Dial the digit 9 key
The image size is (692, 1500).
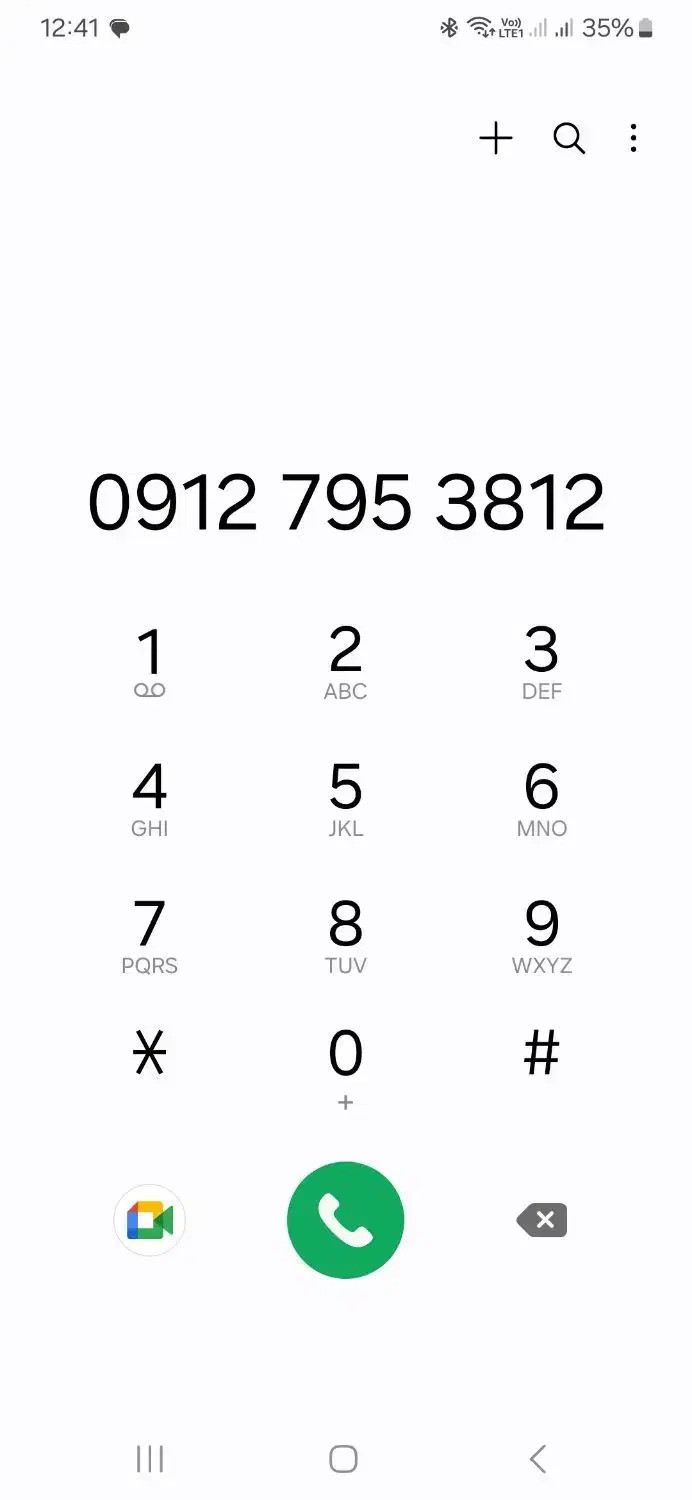point(541,935)
